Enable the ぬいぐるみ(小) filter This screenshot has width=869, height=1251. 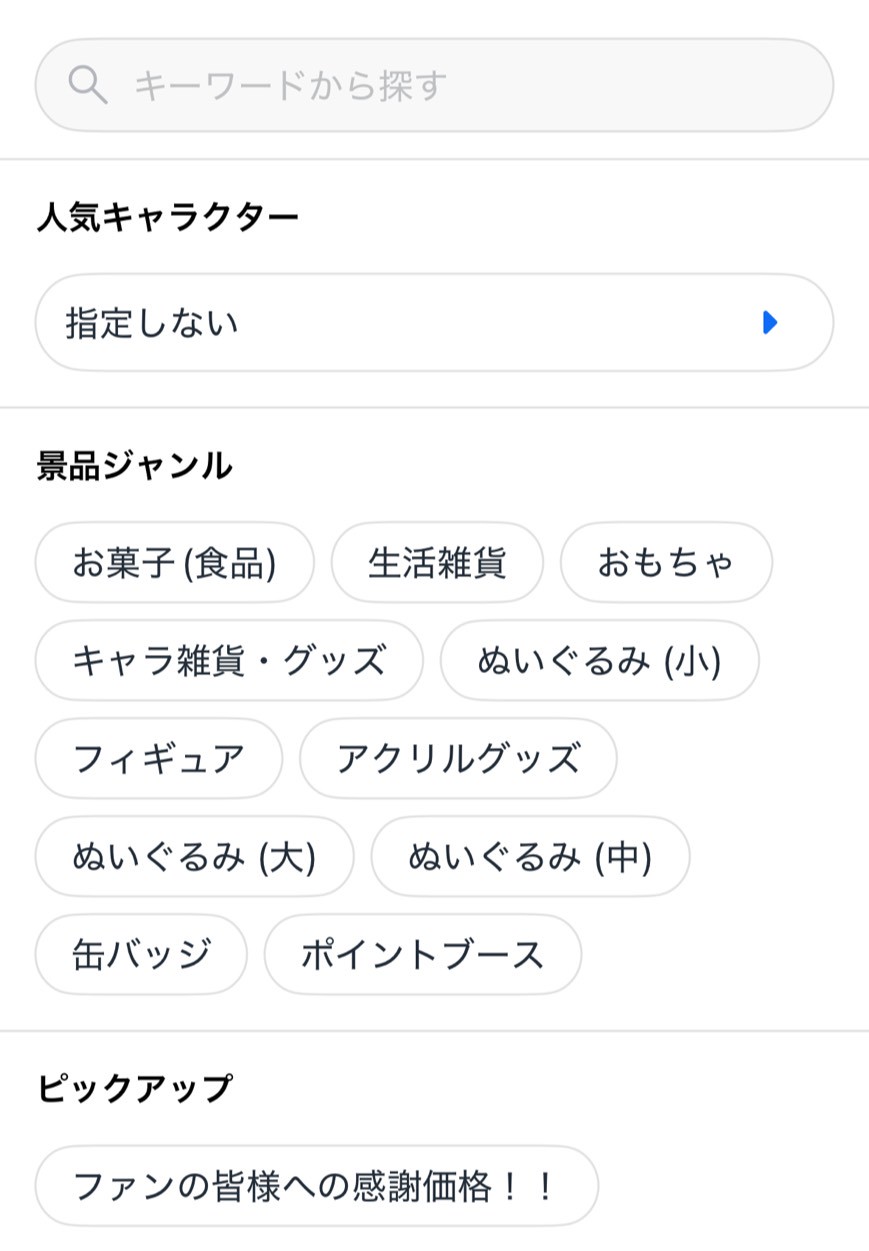[x=598, y=660]
